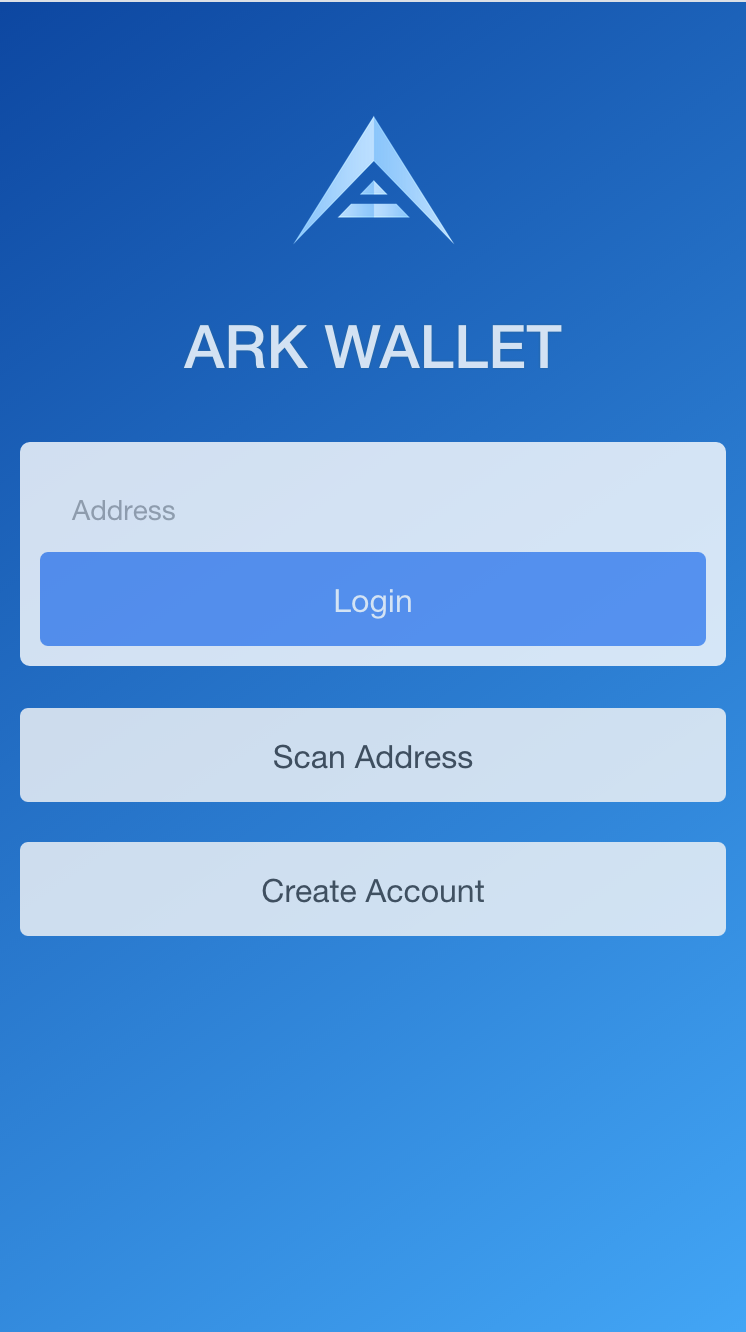Tap the Address input field

tap(373, 510)
